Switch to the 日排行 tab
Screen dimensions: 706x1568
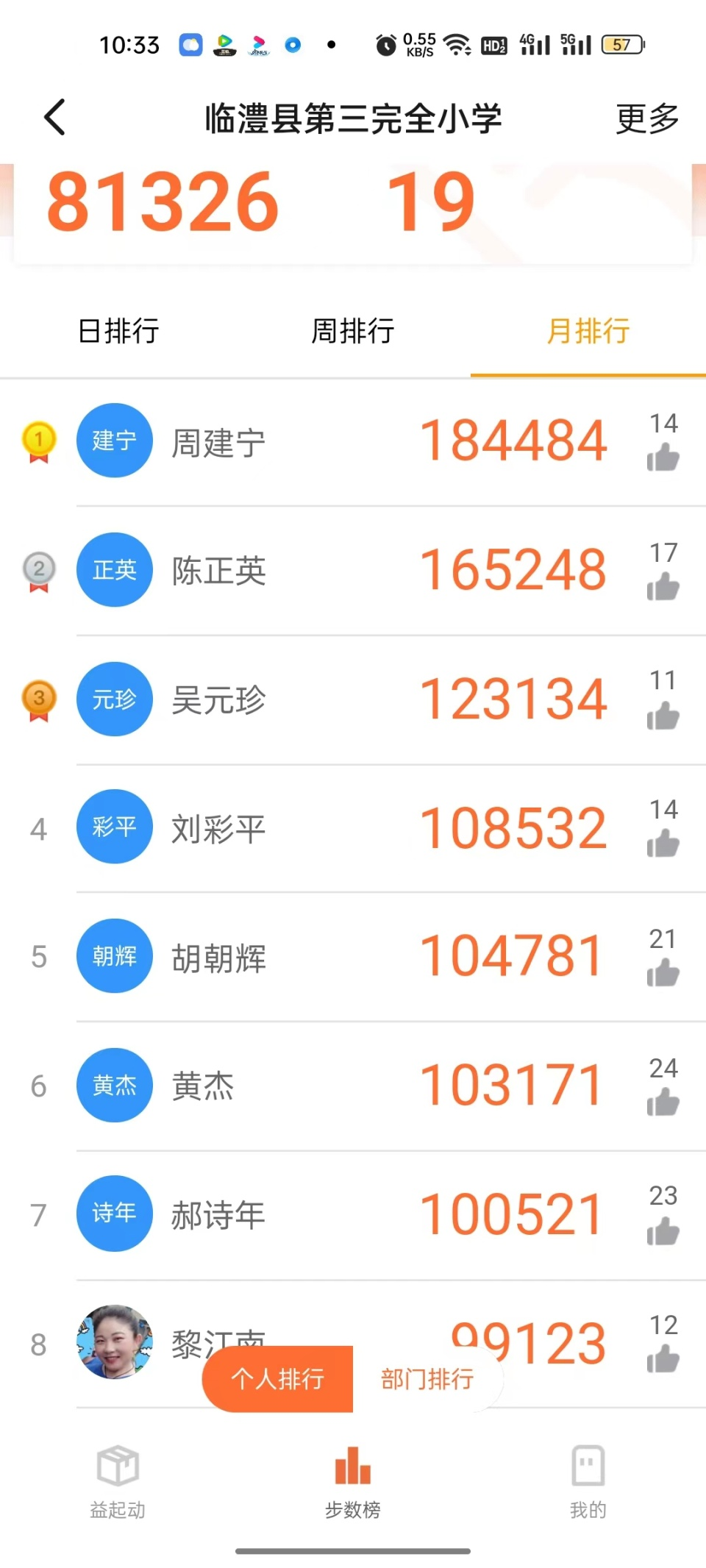(118, 331)
